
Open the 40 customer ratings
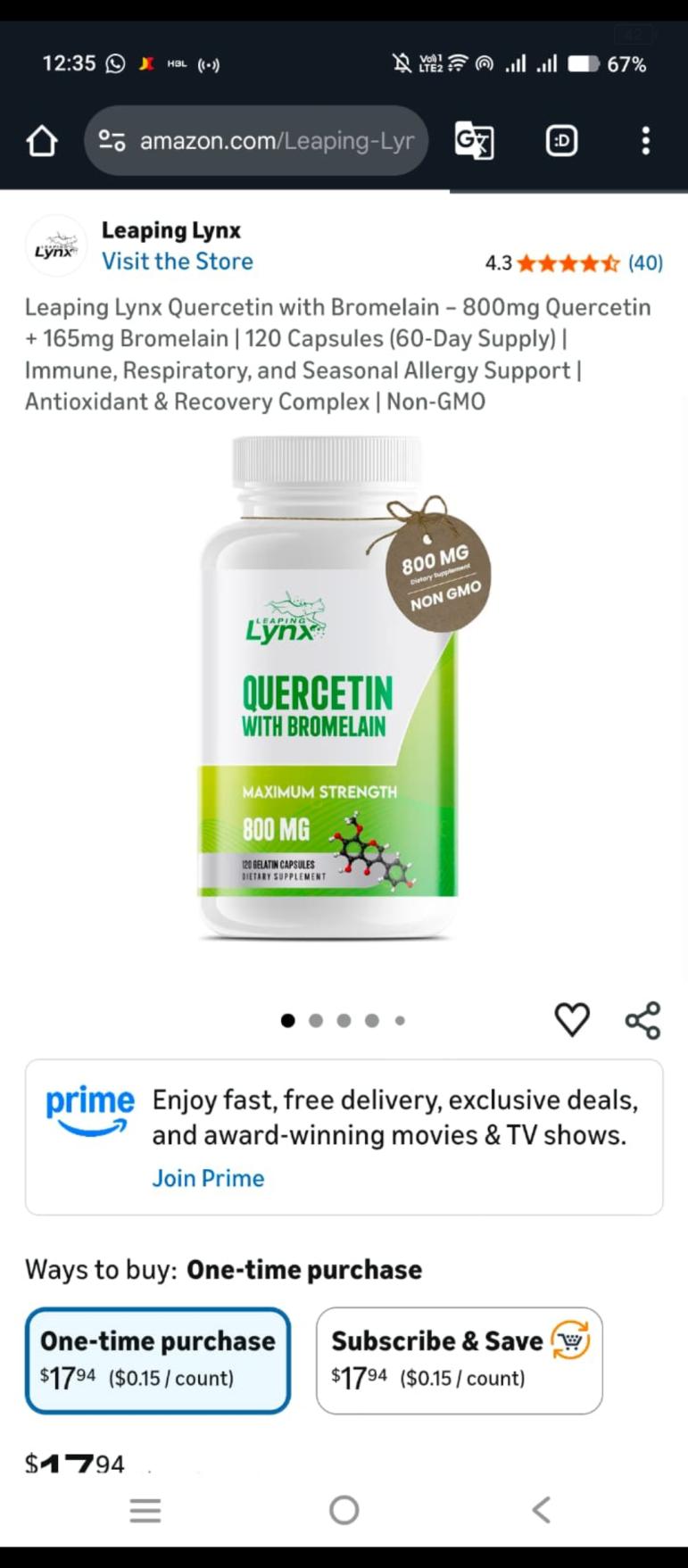tap(645, 262)
